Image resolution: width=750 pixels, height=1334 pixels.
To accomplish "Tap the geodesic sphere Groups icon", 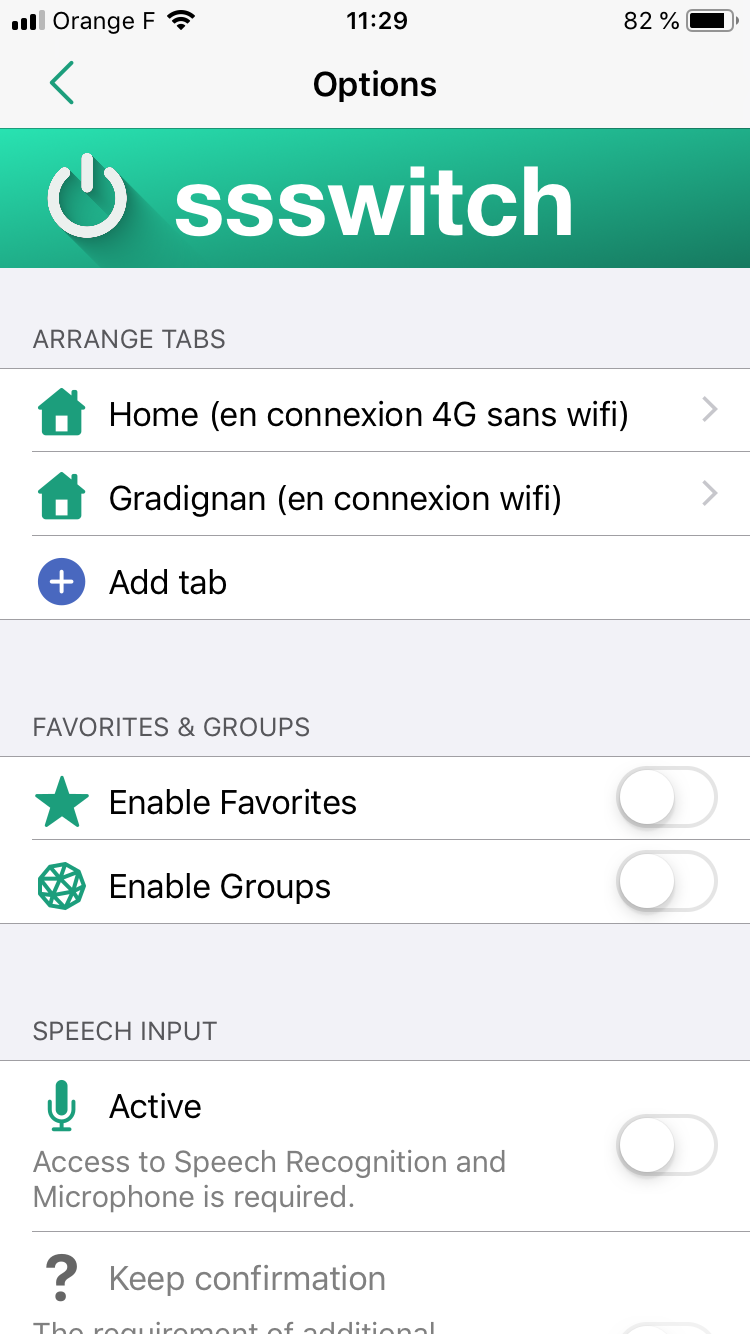I will [62, 884].
